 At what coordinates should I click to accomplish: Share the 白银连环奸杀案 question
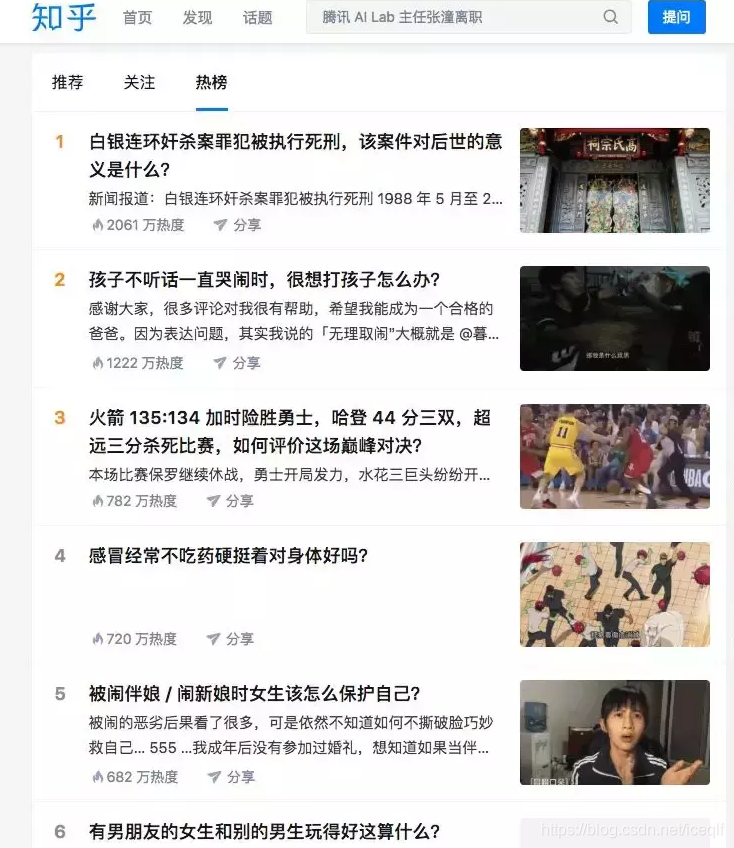pos(237,225)
